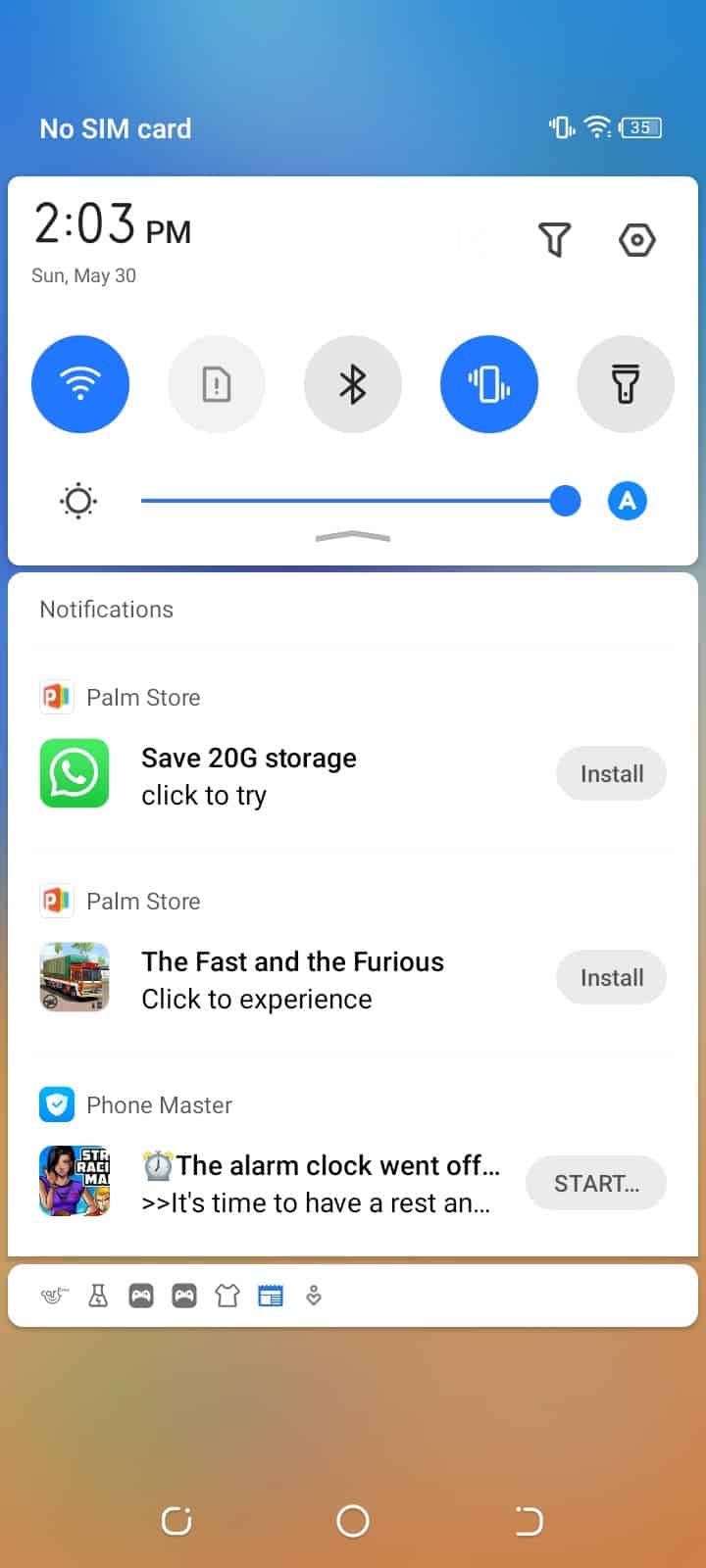Image resolution: width=706 pixels, height=1568 pixels.
Task: Go to the home screen
Action: click(x=353, y=1521)
